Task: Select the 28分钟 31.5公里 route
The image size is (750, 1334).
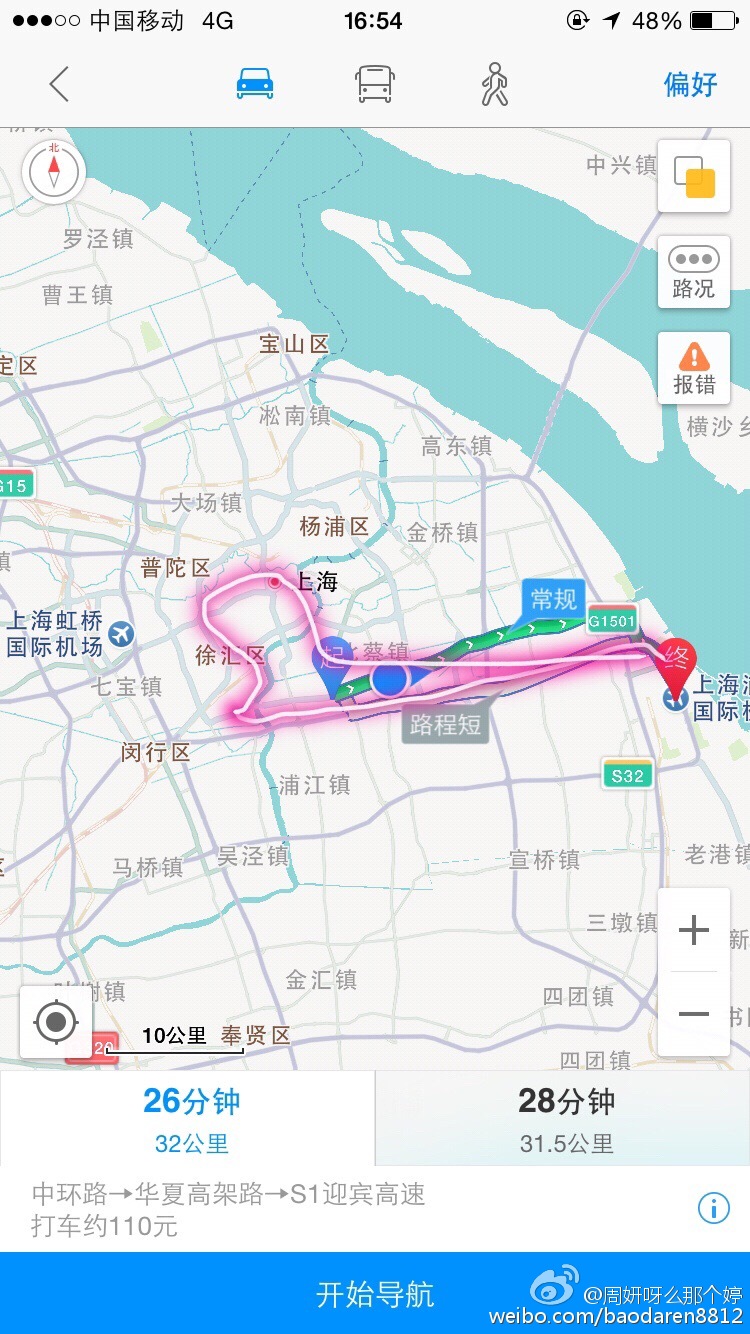Action: pos(565,1118)
